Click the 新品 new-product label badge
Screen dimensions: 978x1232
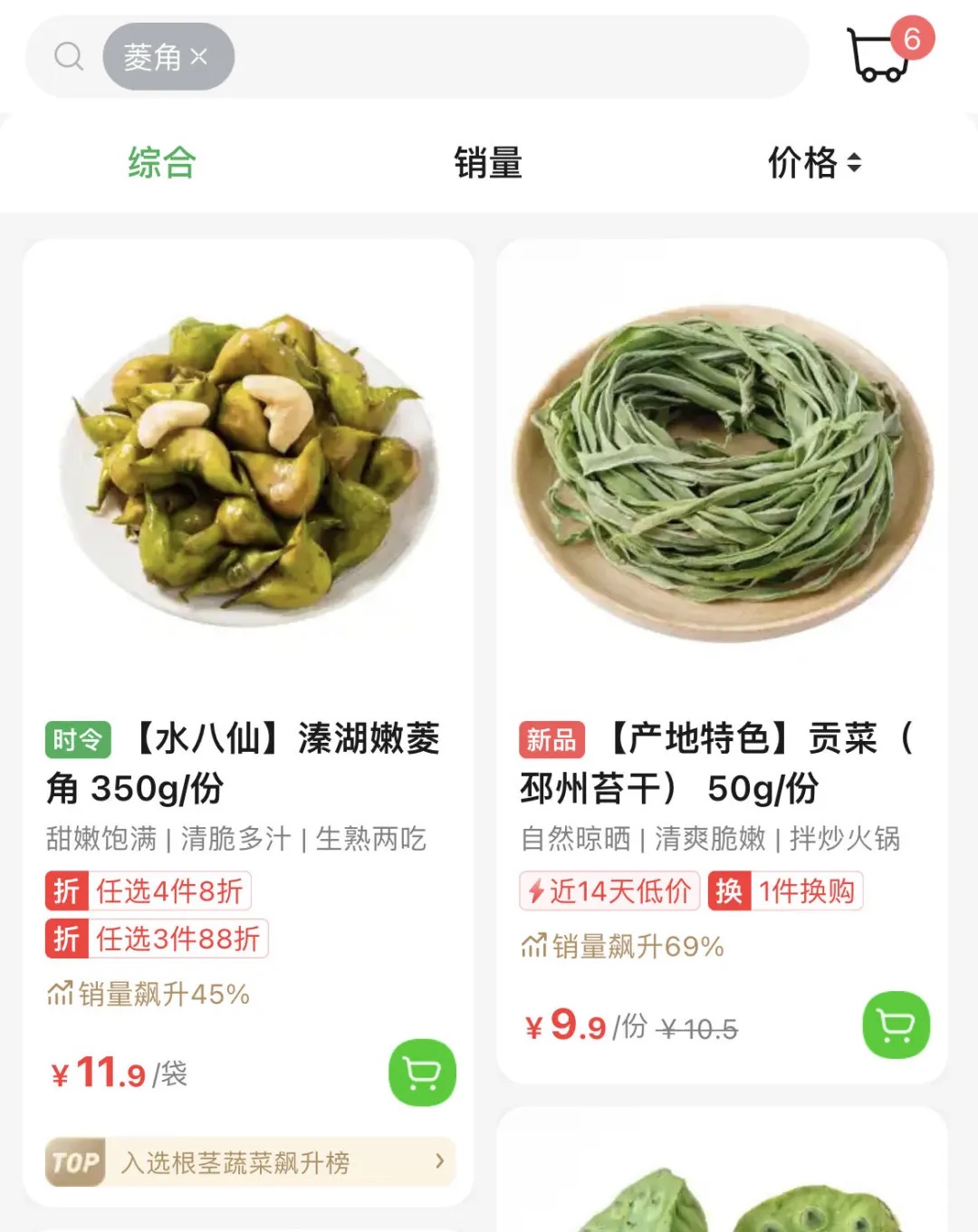click(x=552, y=738)
